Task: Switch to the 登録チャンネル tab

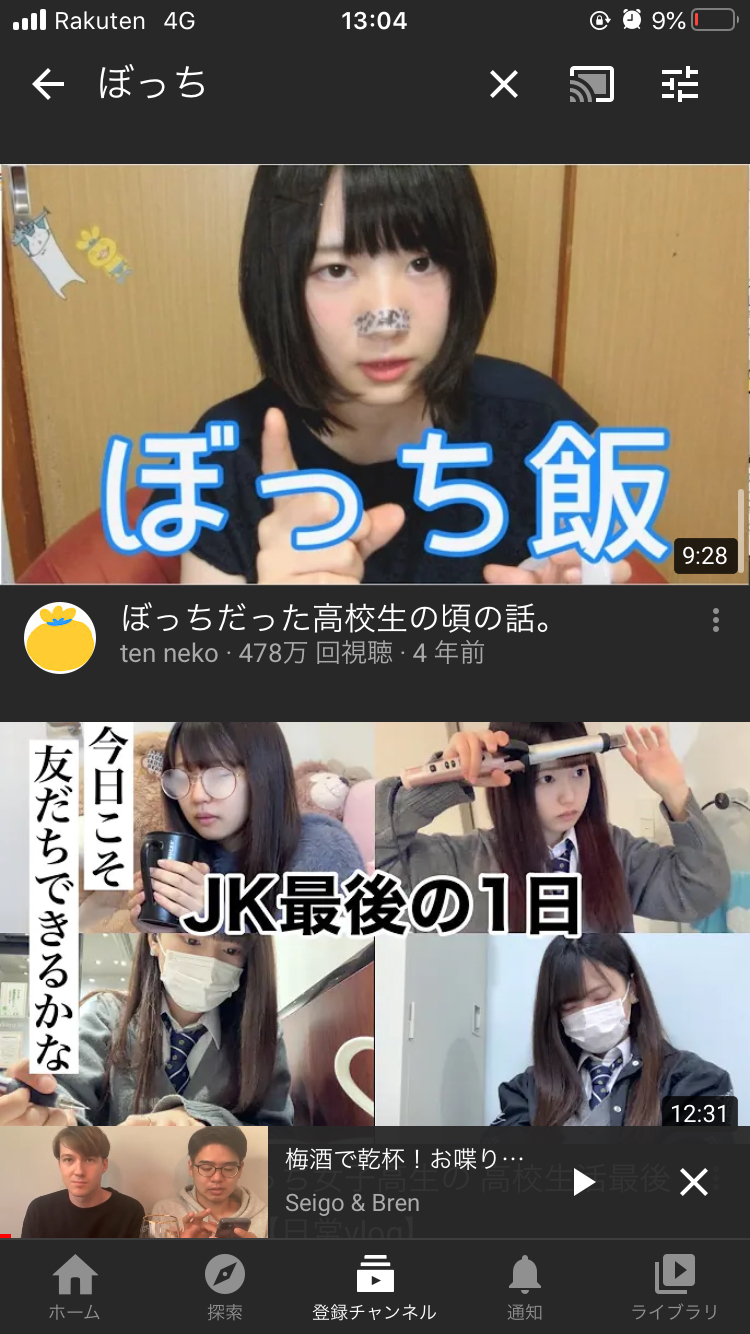Action: 375,1288
